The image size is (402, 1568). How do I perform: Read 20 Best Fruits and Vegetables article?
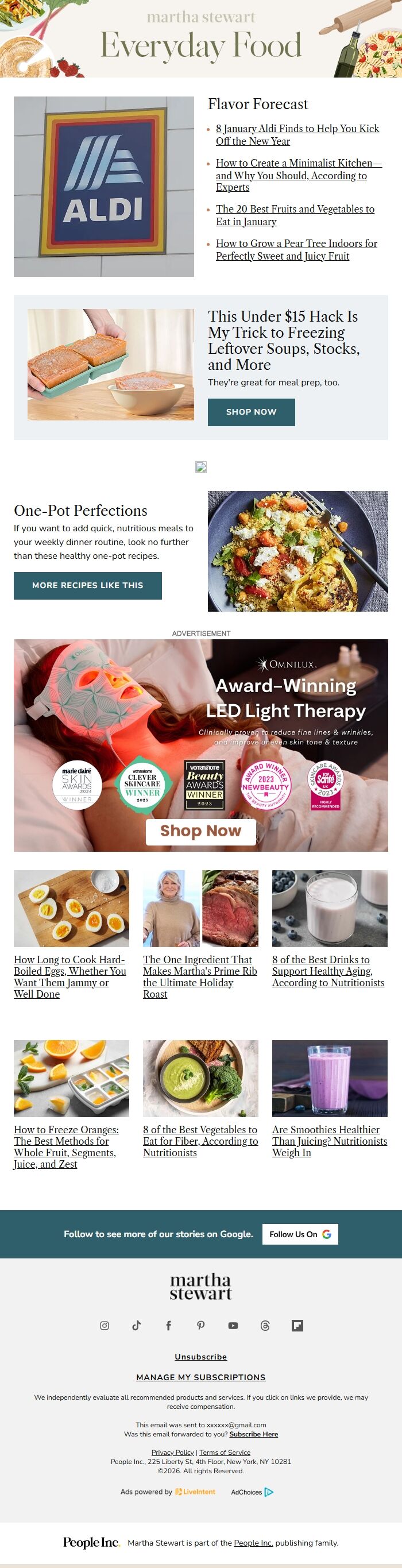point(295,215)
